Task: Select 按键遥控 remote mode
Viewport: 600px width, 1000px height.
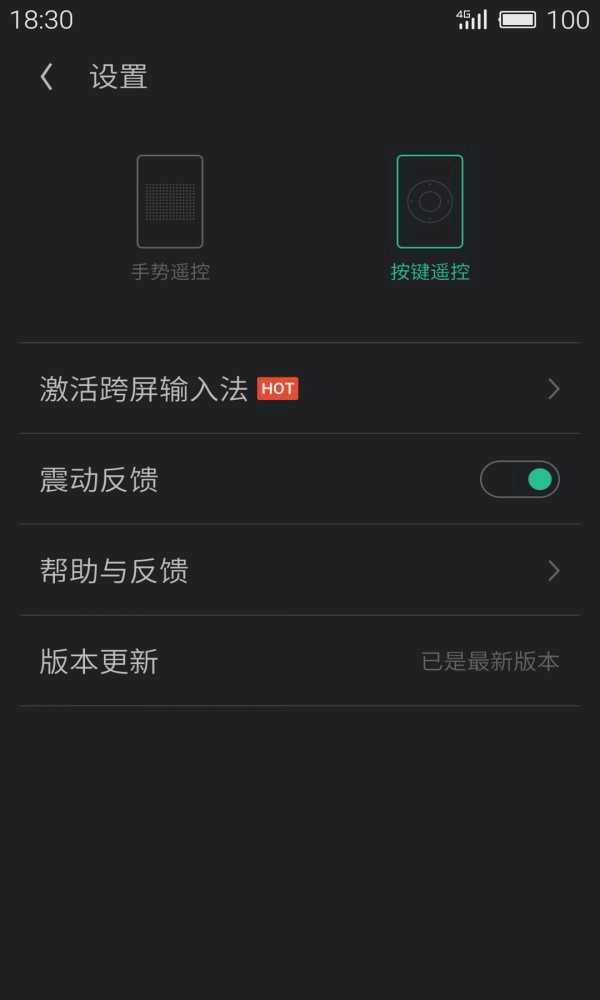Action: [430, 215]
